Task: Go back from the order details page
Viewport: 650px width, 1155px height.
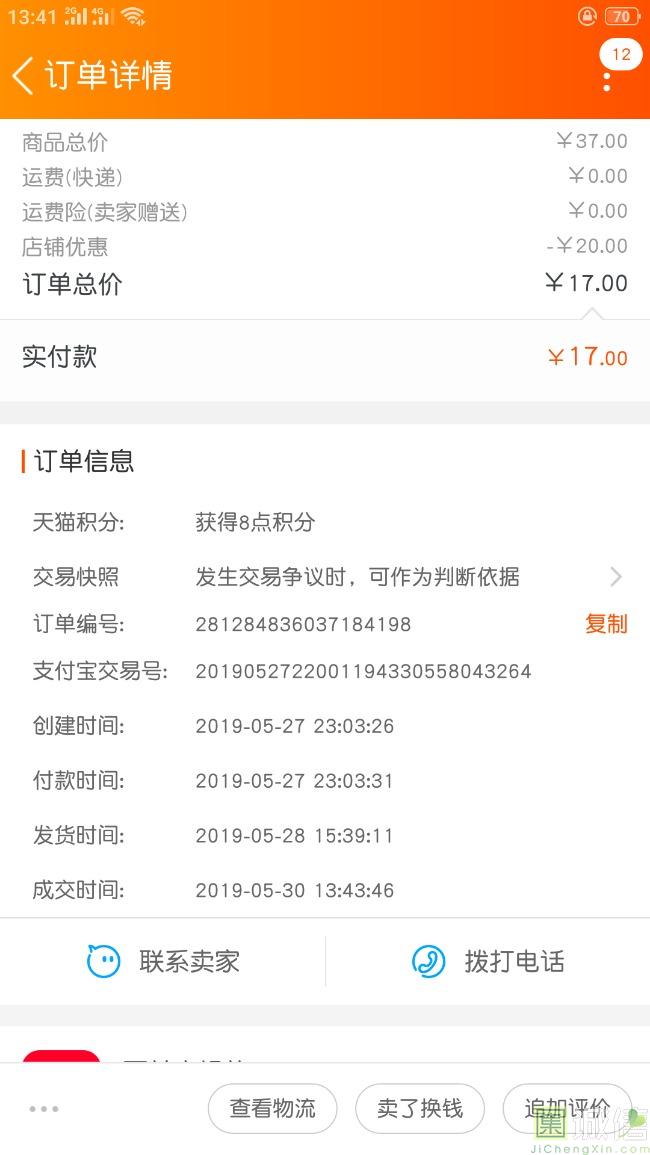Action: (x=23, y=76)
